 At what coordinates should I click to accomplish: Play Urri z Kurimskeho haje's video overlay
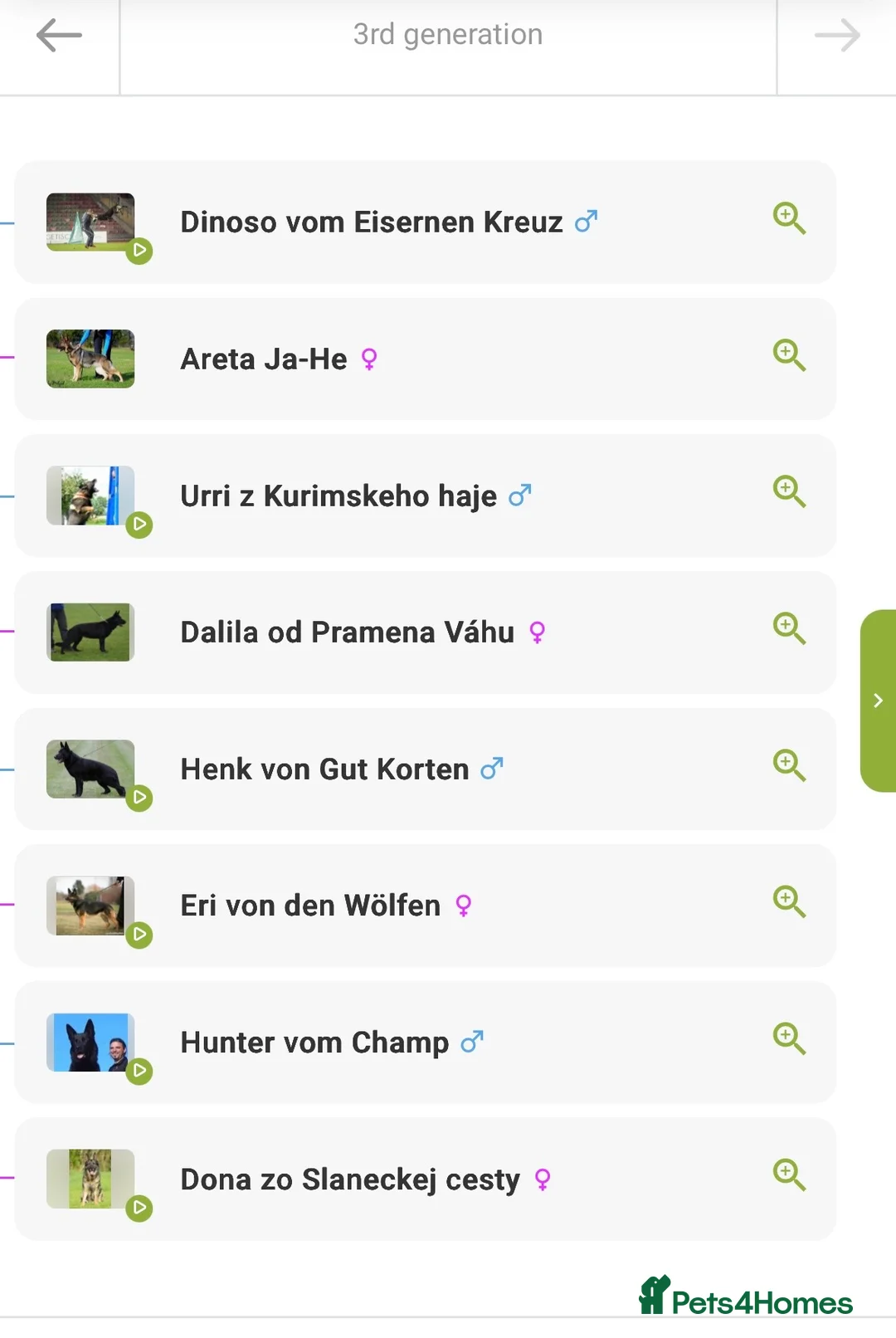(140, 525)
